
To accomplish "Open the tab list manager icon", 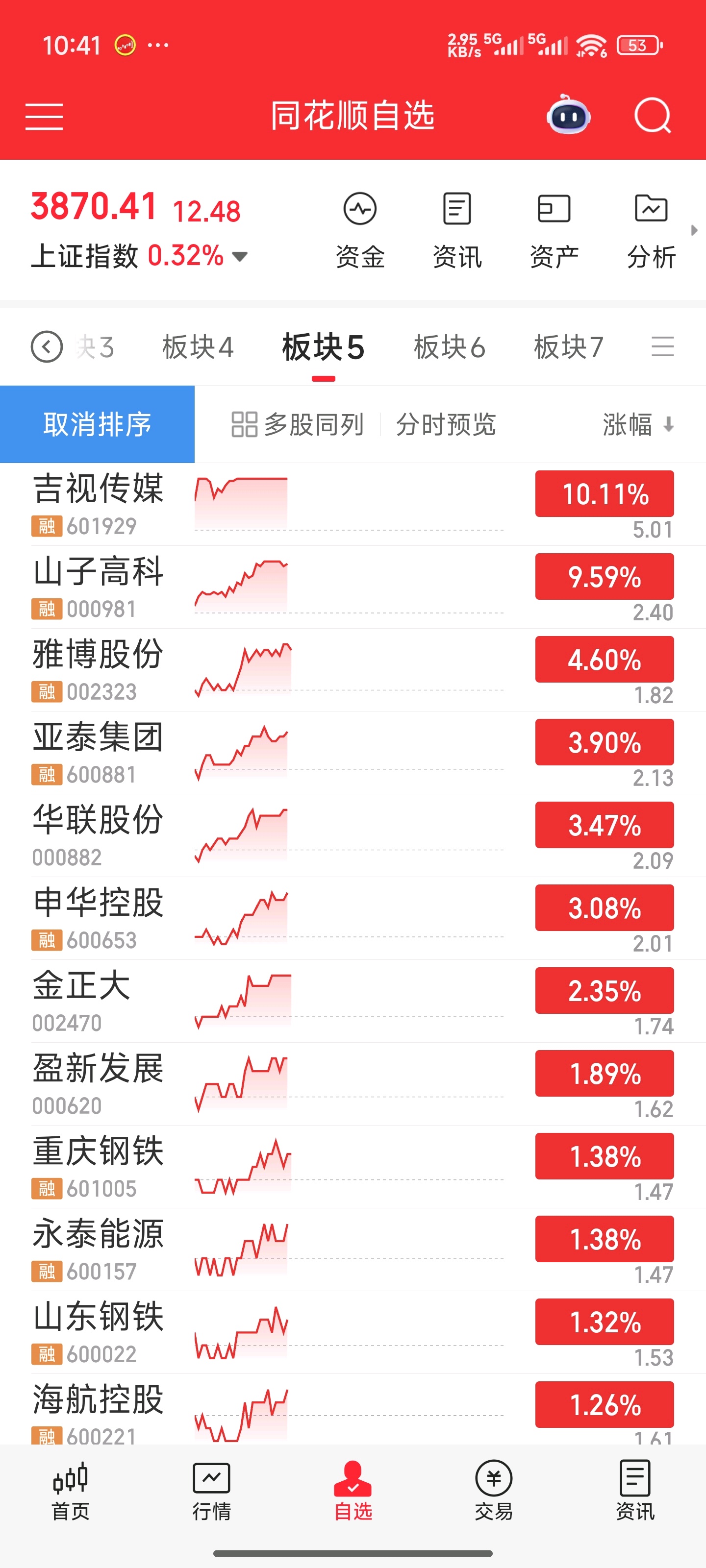I will point(663,347).
